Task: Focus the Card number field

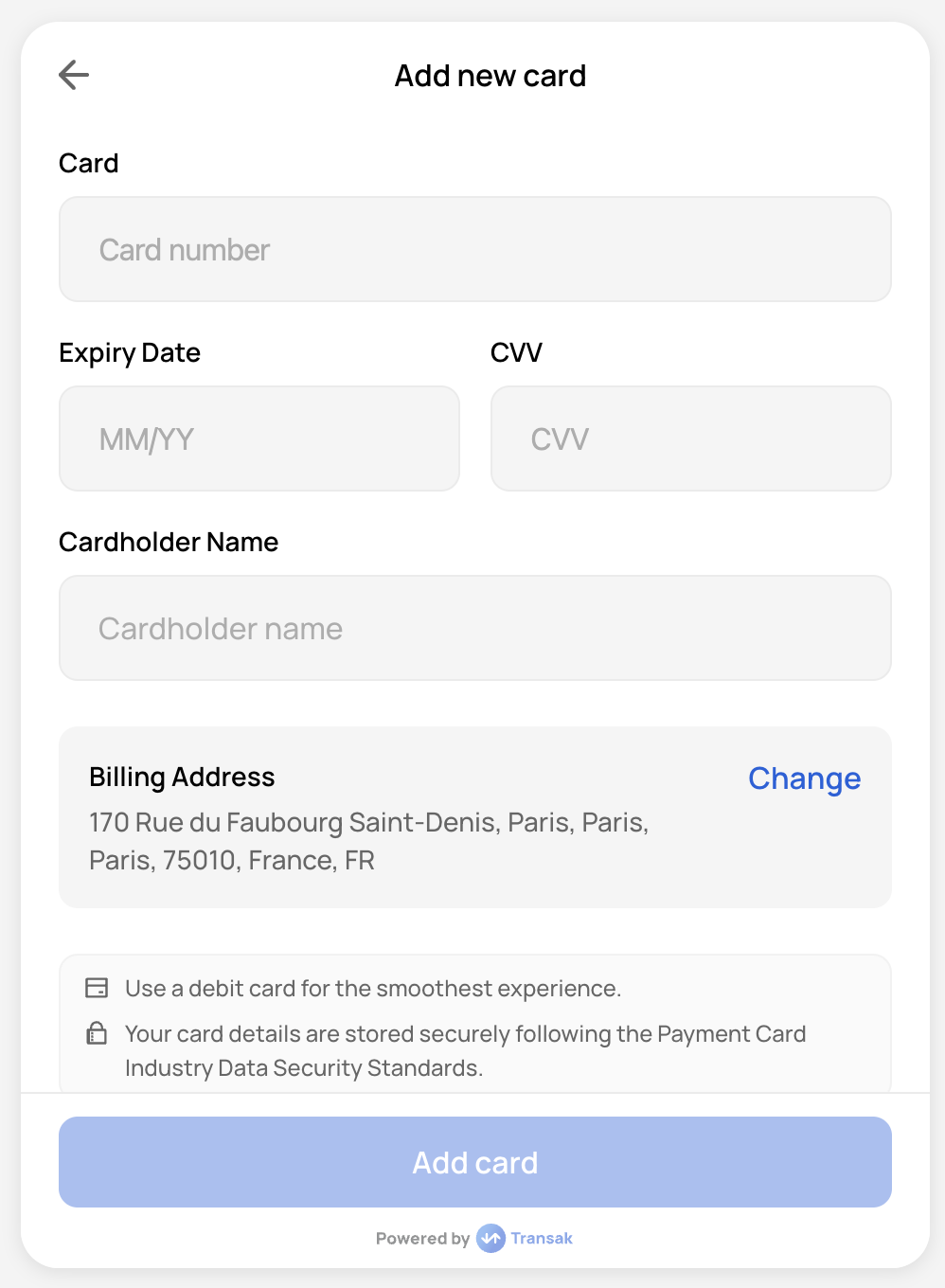Action: point(474,249)
